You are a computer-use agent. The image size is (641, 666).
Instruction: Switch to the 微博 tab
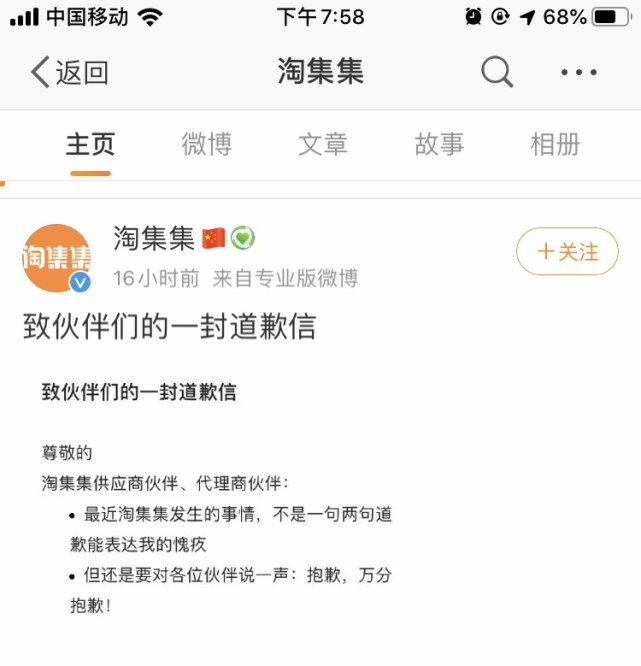tap(206, 144)
